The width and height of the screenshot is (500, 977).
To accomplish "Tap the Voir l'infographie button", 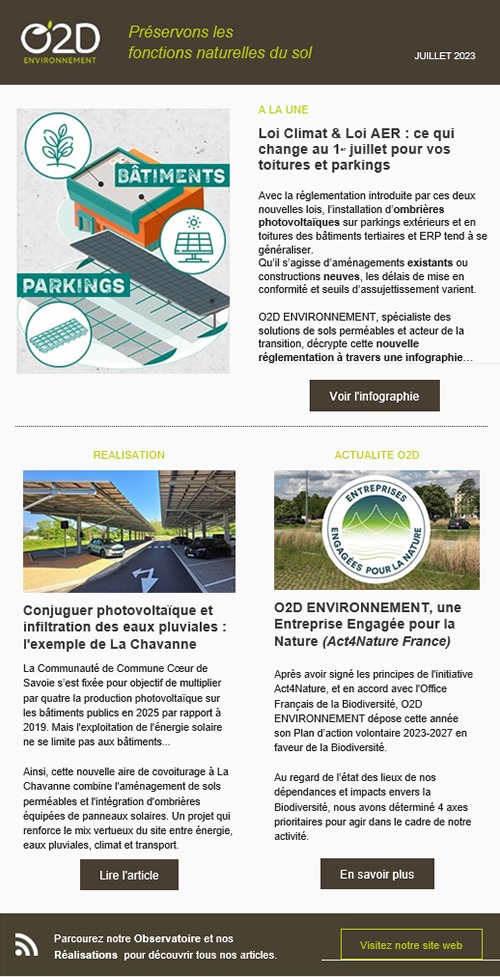I will point(375,396).
